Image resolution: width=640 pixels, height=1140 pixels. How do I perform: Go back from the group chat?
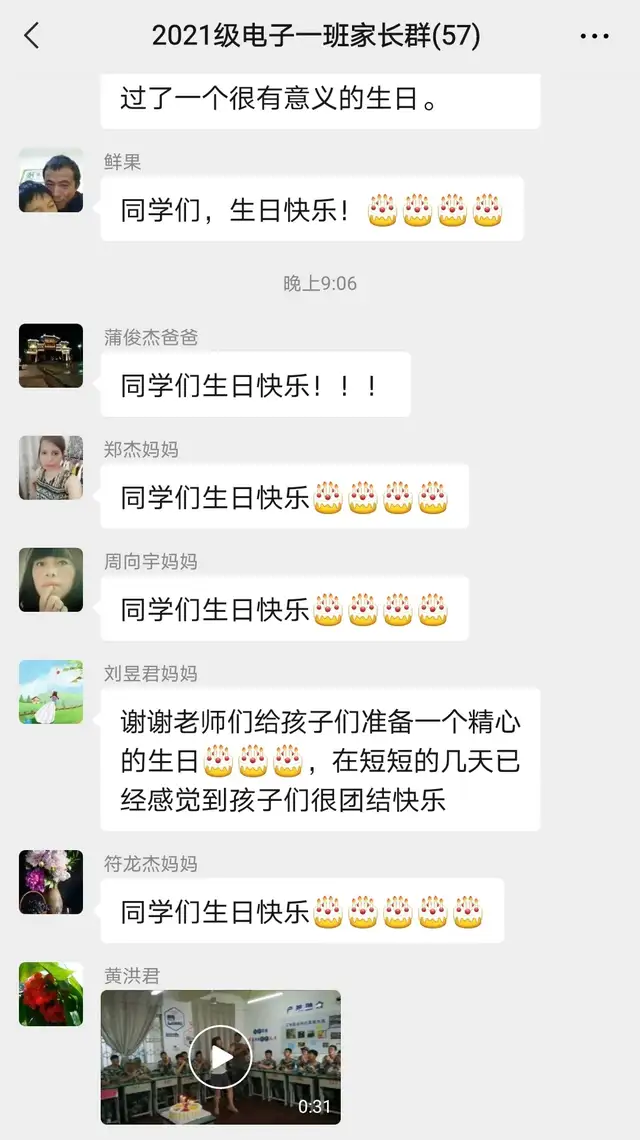[x=32, y=37]
